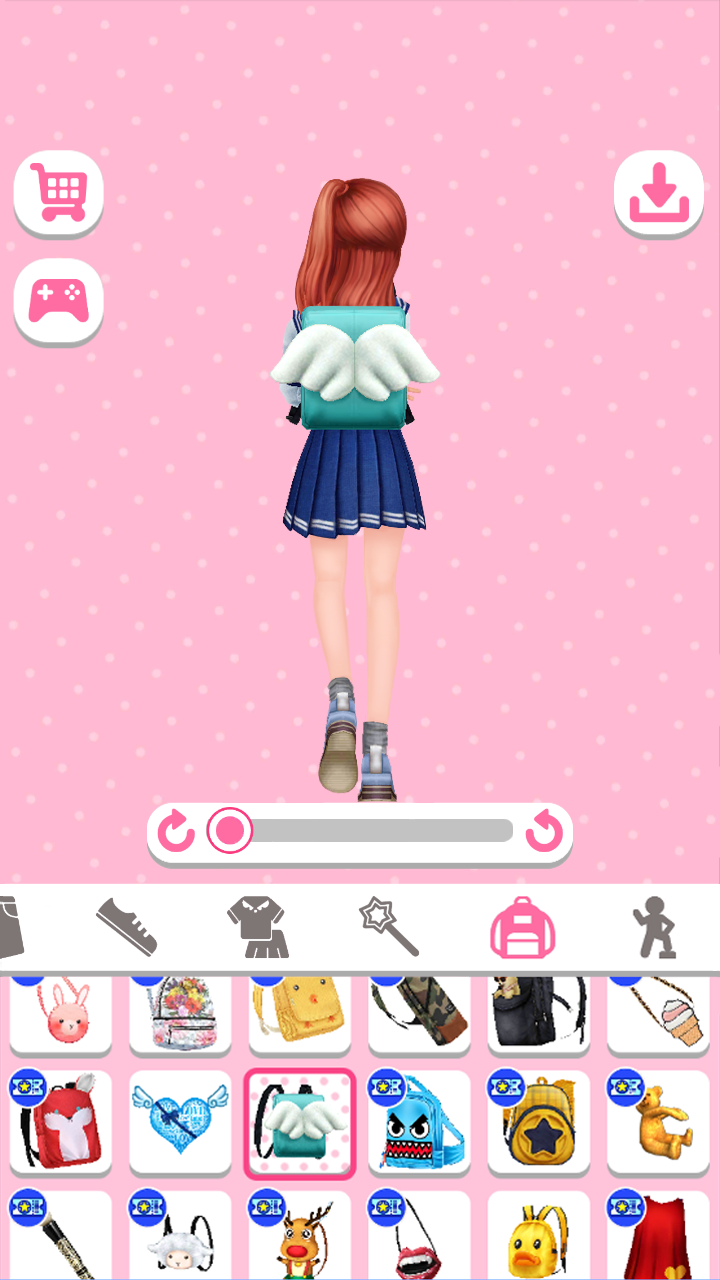Switch to the pose category
The image size is (720, 1280).
(x=655, y=925)
